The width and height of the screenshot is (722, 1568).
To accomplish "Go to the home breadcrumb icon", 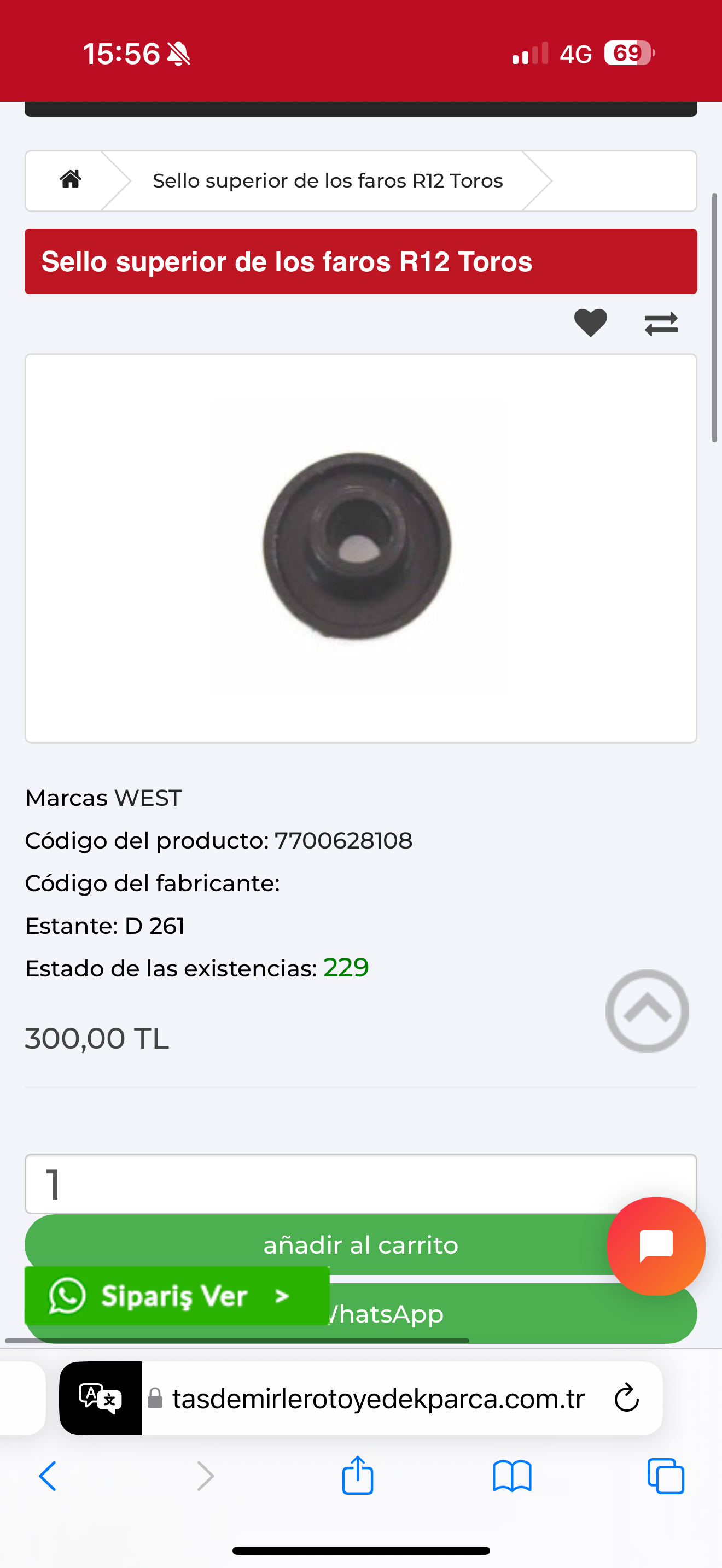I will coord(71,180).
